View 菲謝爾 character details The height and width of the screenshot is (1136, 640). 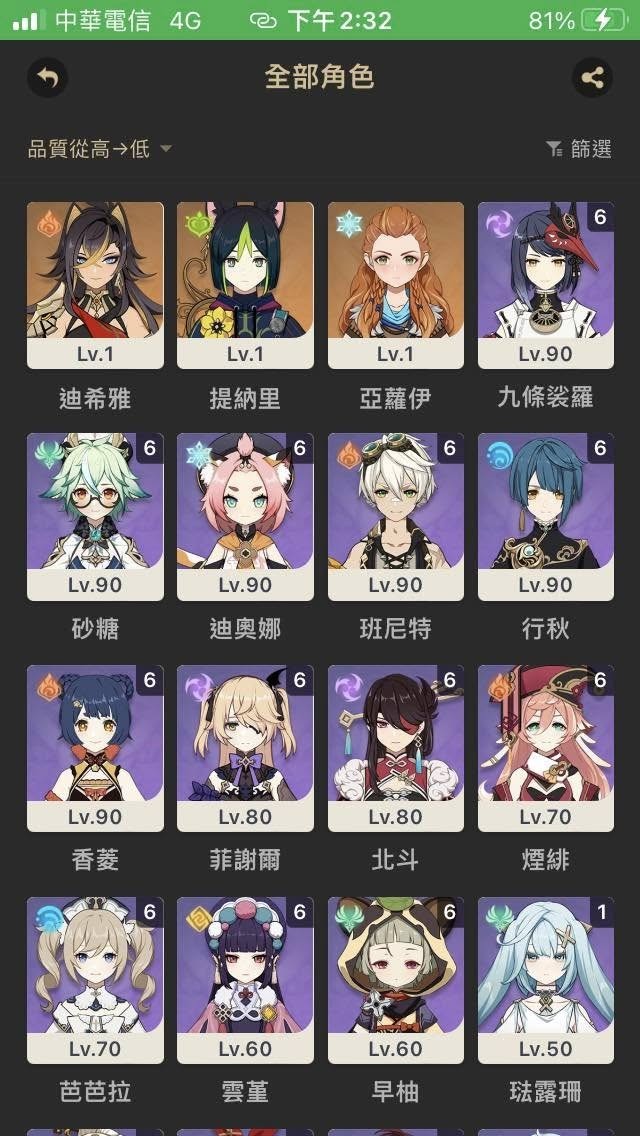tap(245, 748)
